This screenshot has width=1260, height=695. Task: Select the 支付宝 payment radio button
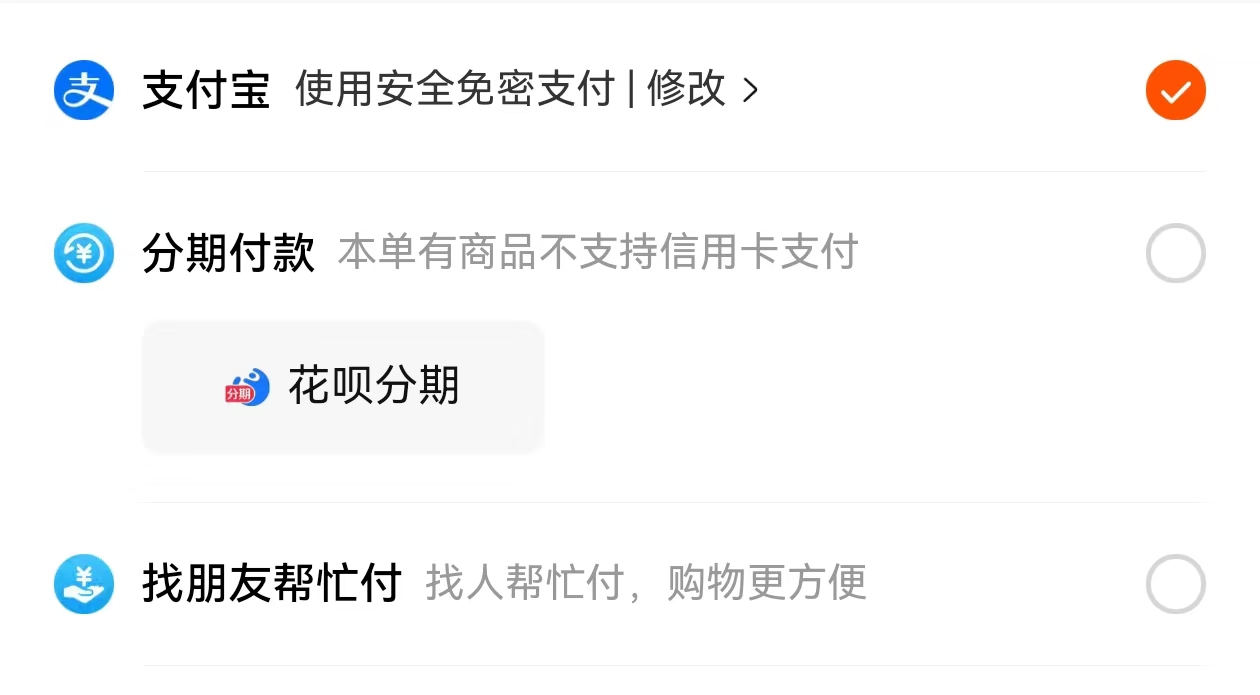pos(1175,91)
